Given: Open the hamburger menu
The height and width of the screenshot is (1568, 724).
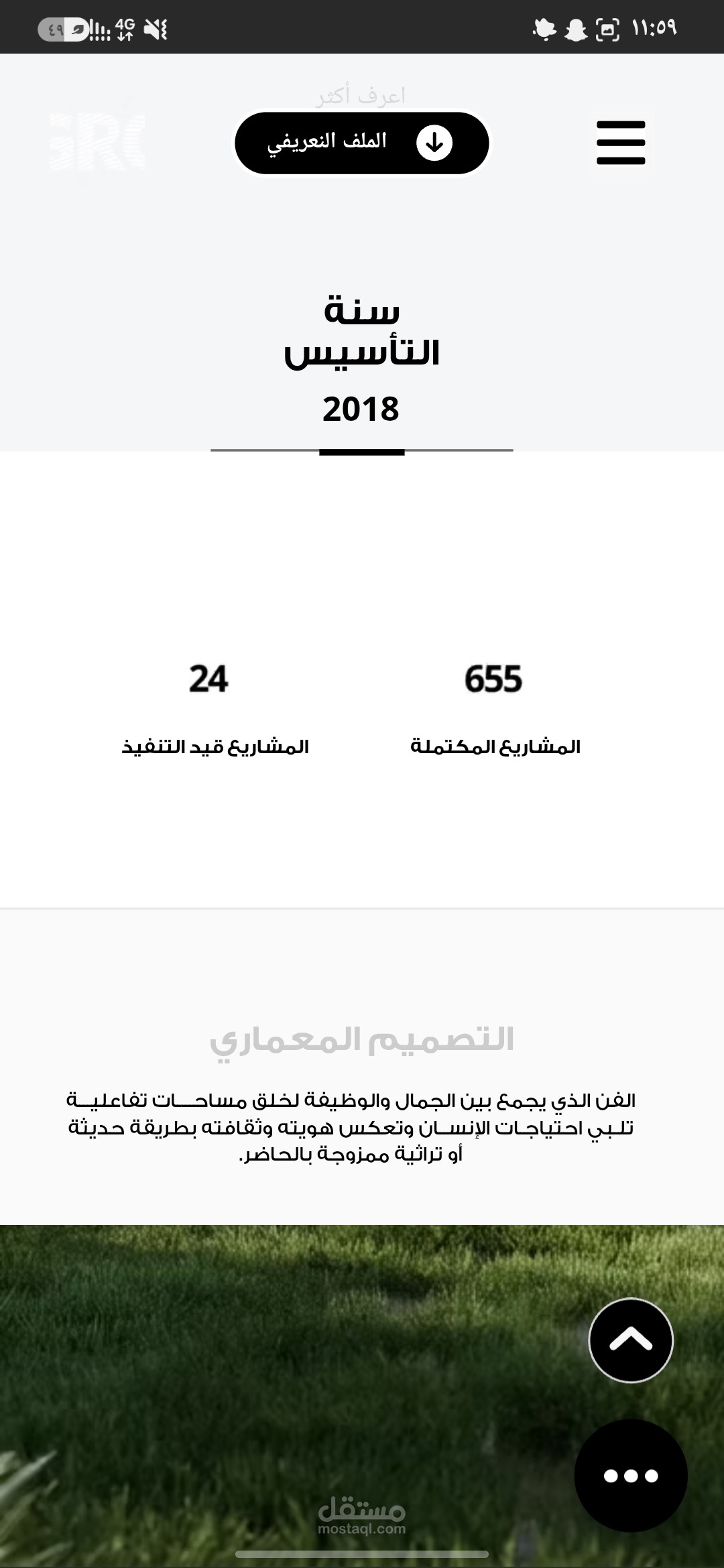Looking at the screenshot, I should (x=621, y=143).
